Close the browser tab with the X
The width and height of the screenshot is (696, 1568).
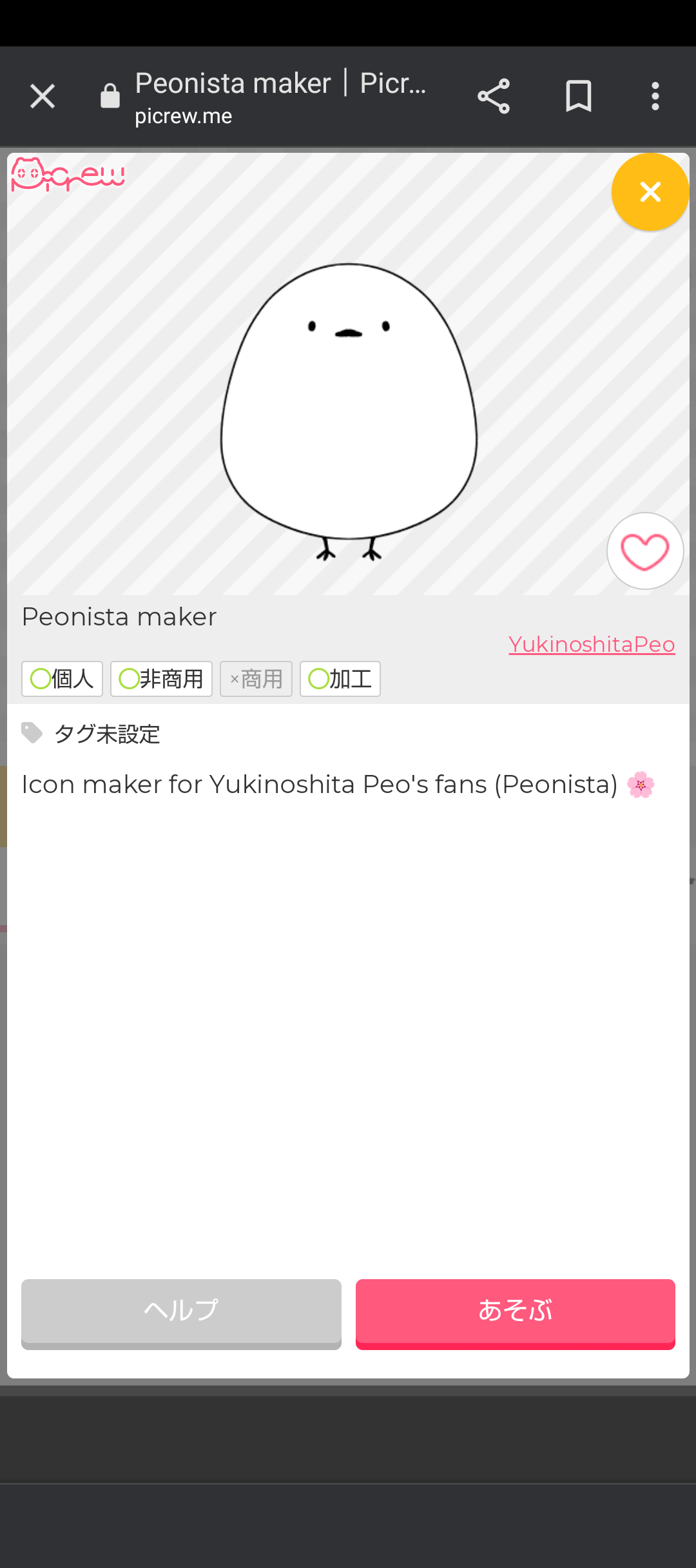[43, 97]
